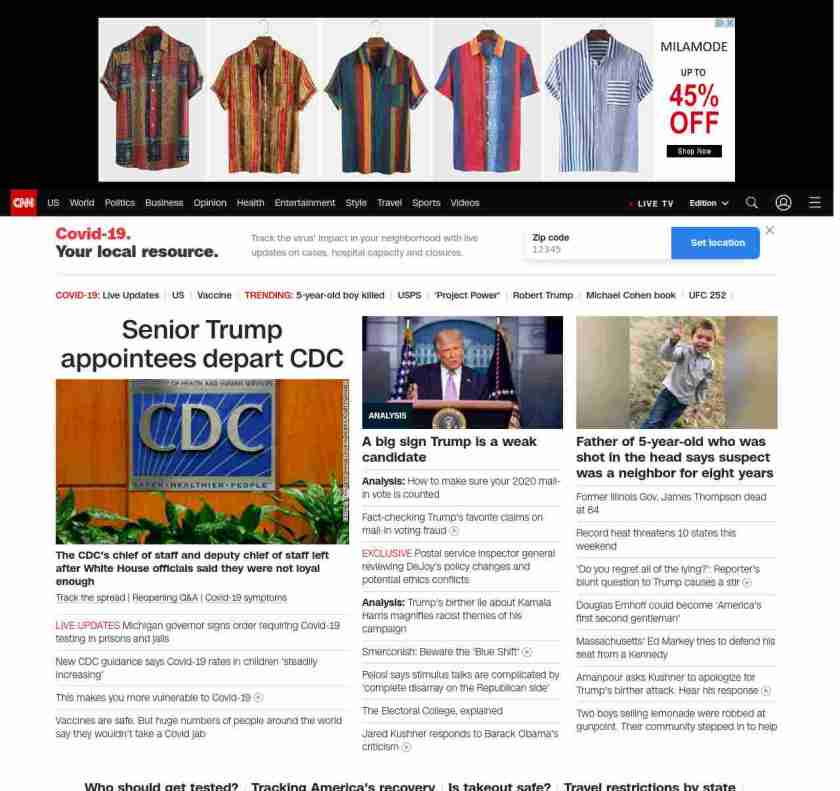Open the search icon in header
This screenshot has height=791, width=840.
tap(752, 203)
